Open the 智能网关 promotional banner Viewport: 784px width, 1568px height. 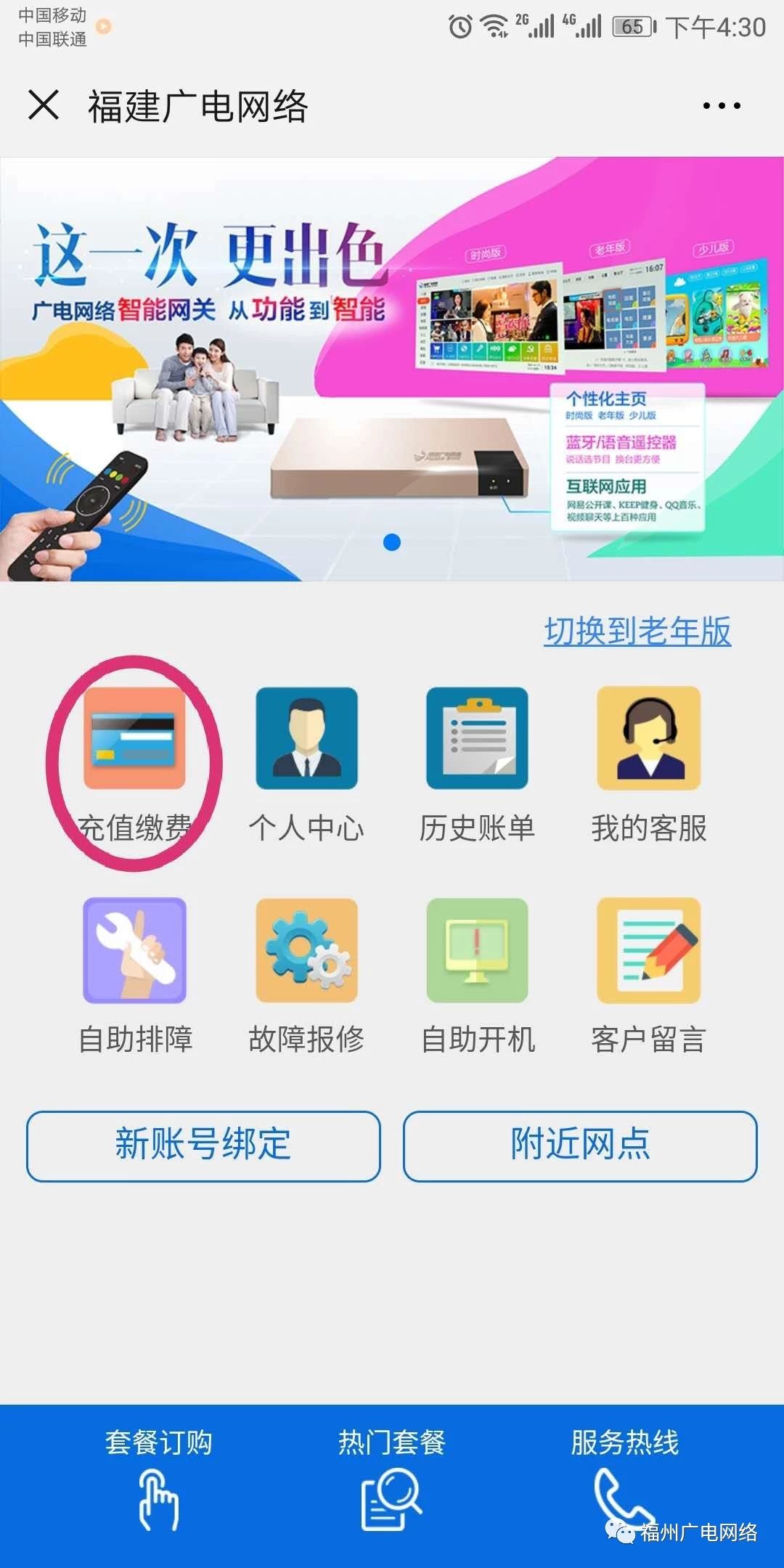[392, 369]
